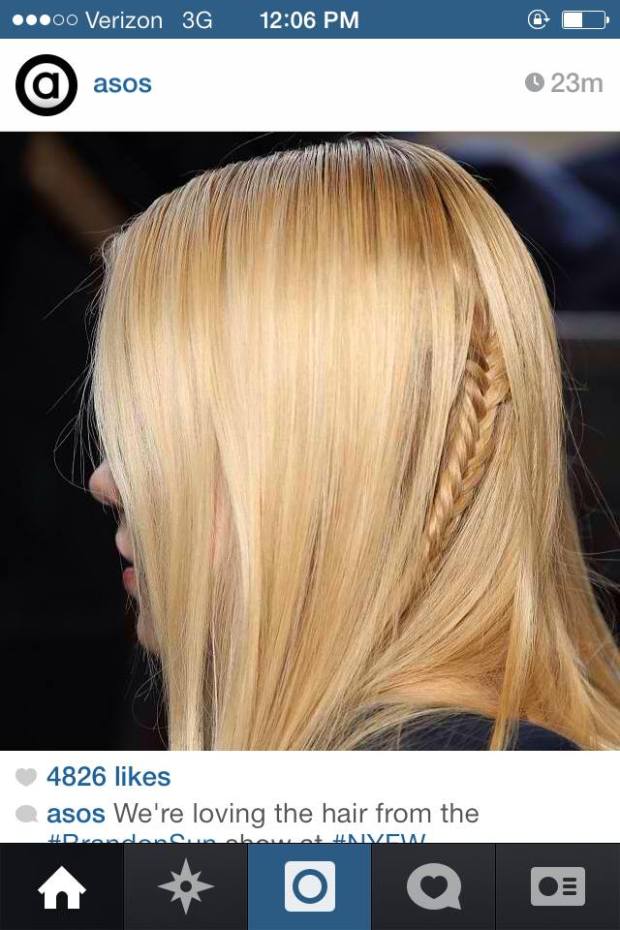The image size is (620, 930).
Task: Switch to the Explore tab
Action: [x=186, y=886]
